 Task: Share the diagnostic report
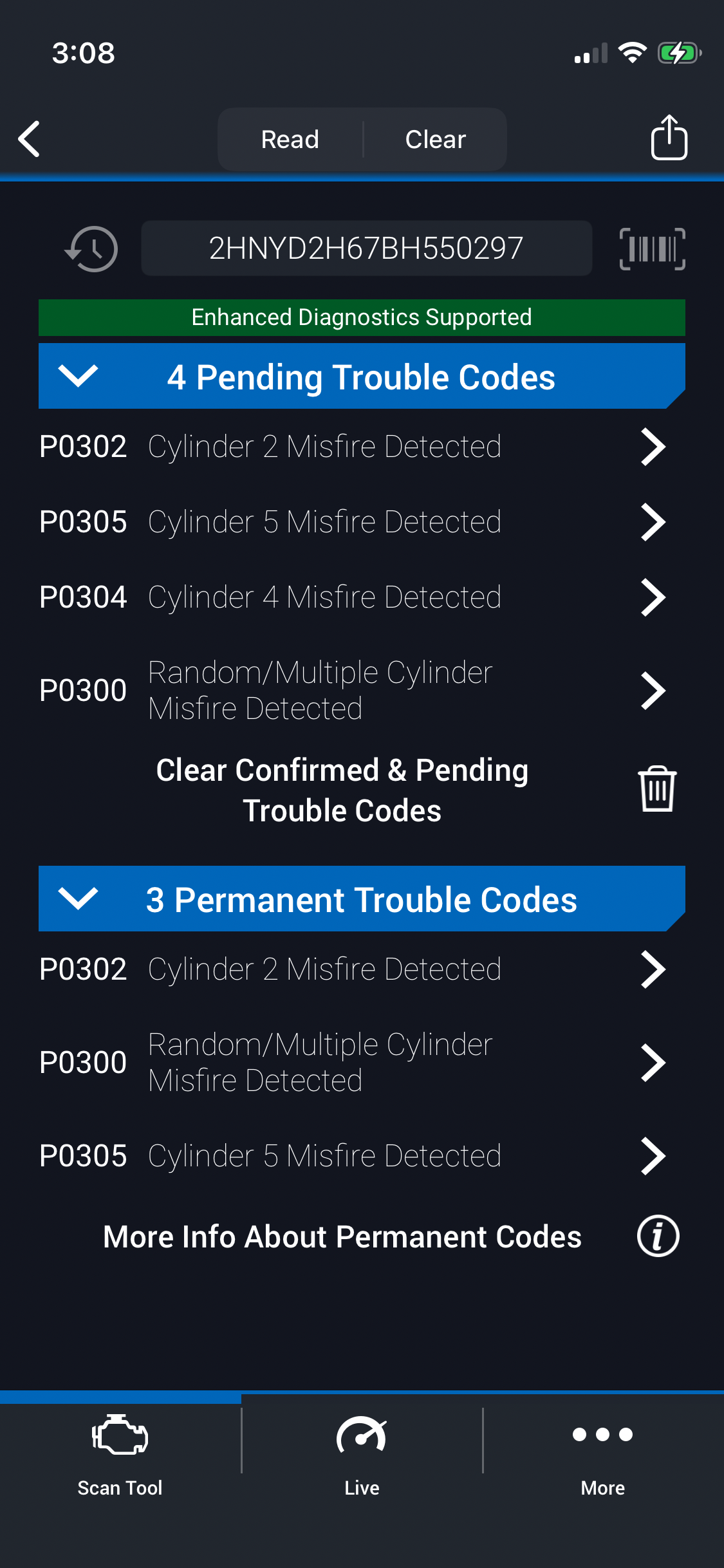(669, 138)
